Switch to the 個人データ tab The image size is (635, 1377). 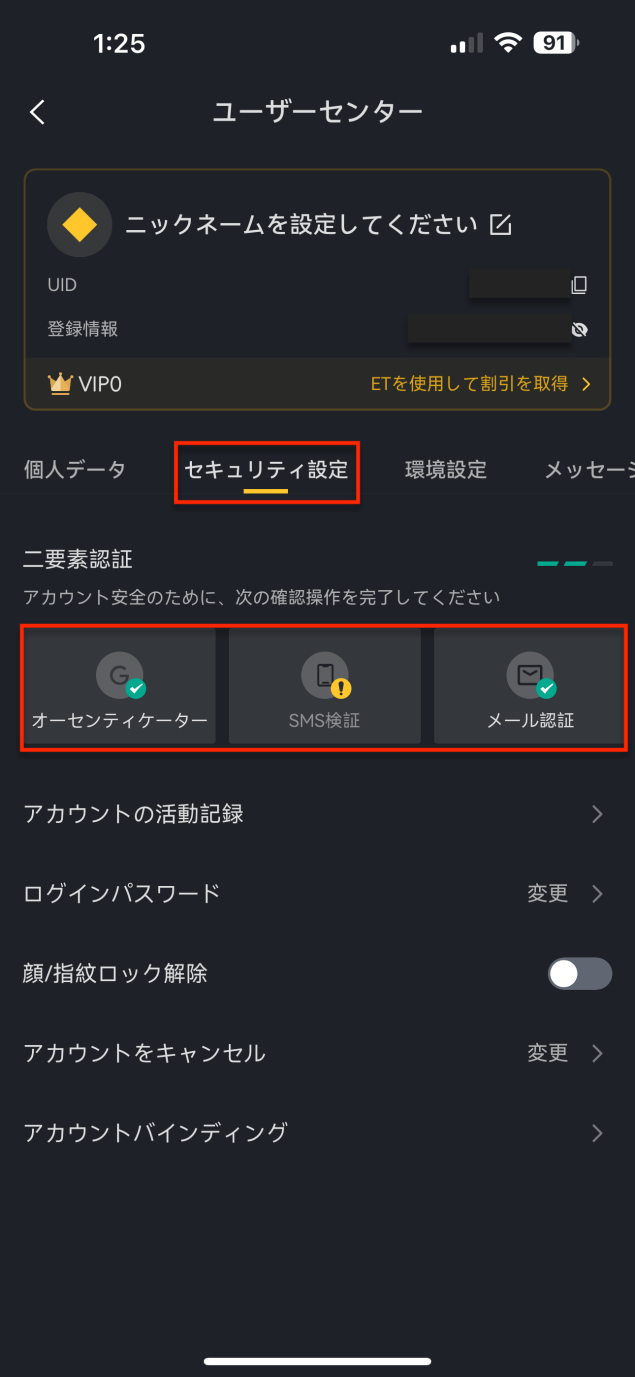coord(75,469)
